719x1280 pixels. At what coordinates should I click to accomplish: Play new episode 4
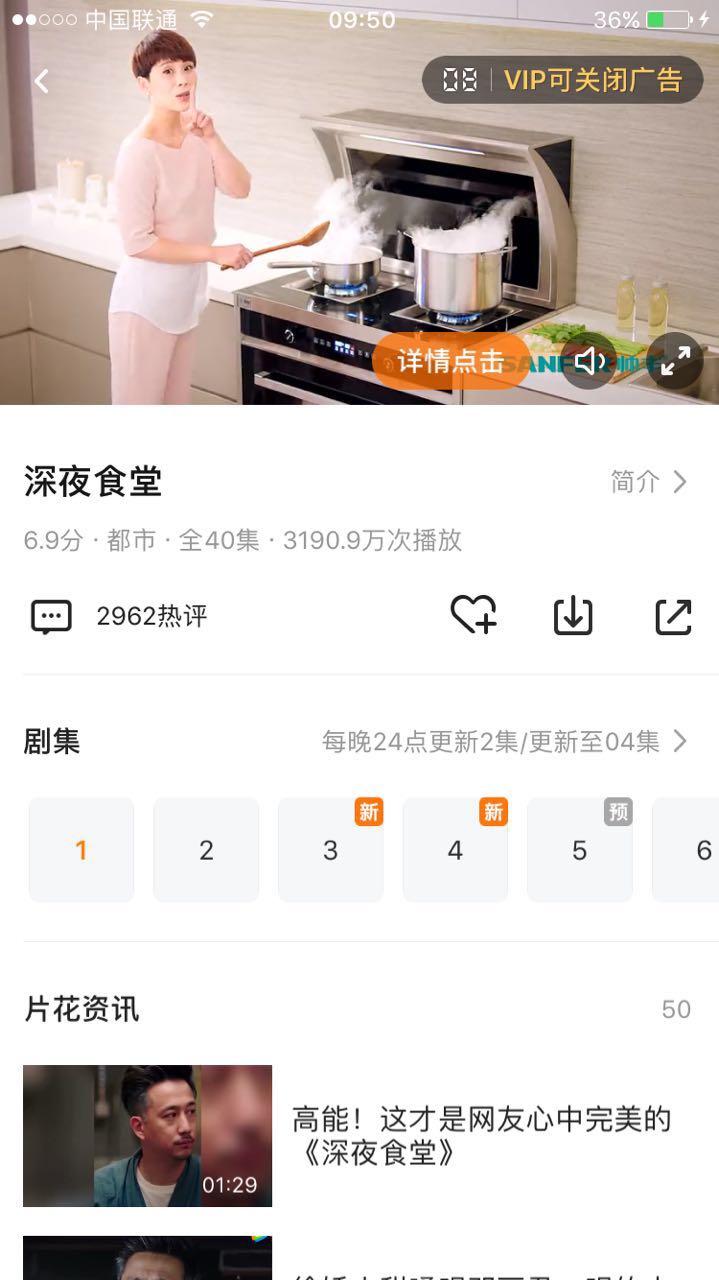[x=455, y=850]
